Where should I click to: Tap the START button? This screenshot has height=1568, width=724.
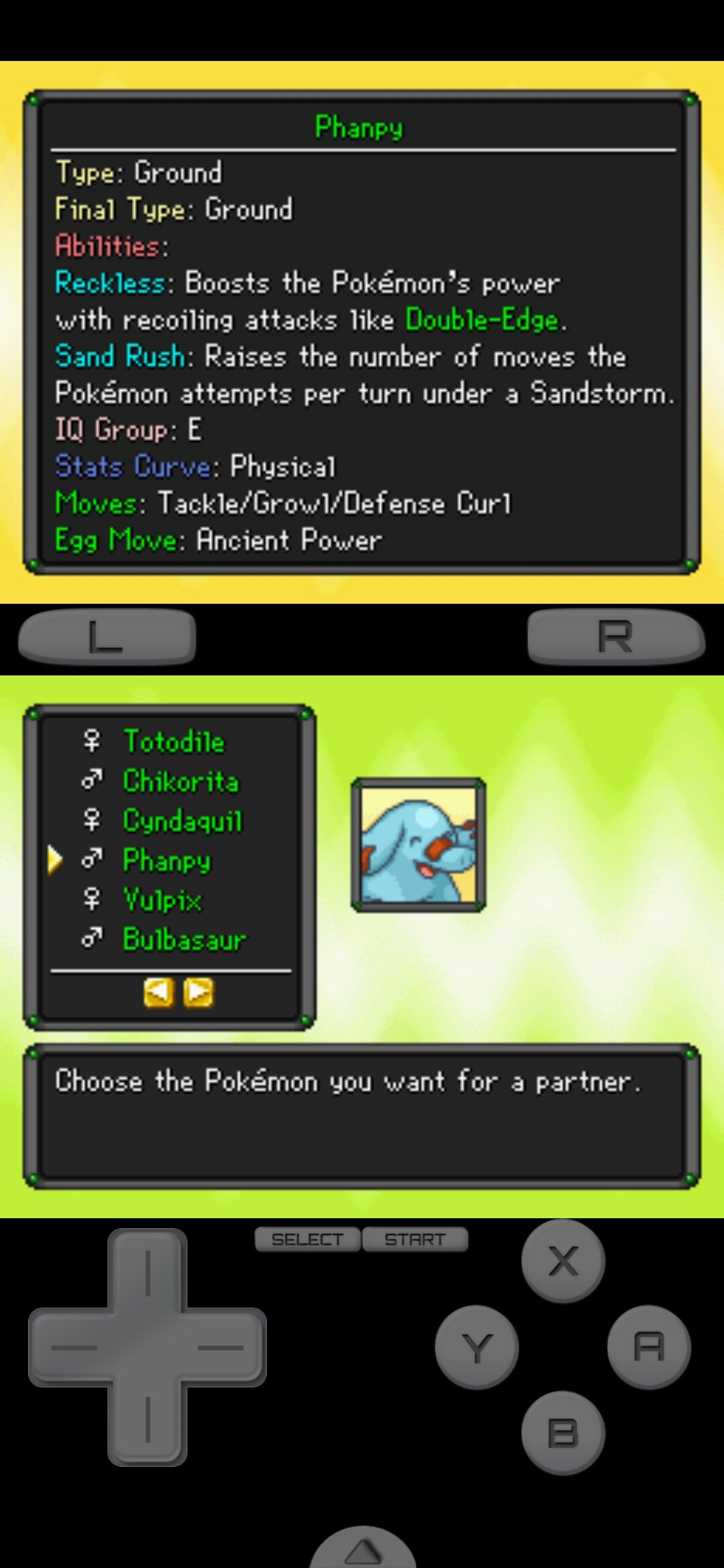[415, 1240]
